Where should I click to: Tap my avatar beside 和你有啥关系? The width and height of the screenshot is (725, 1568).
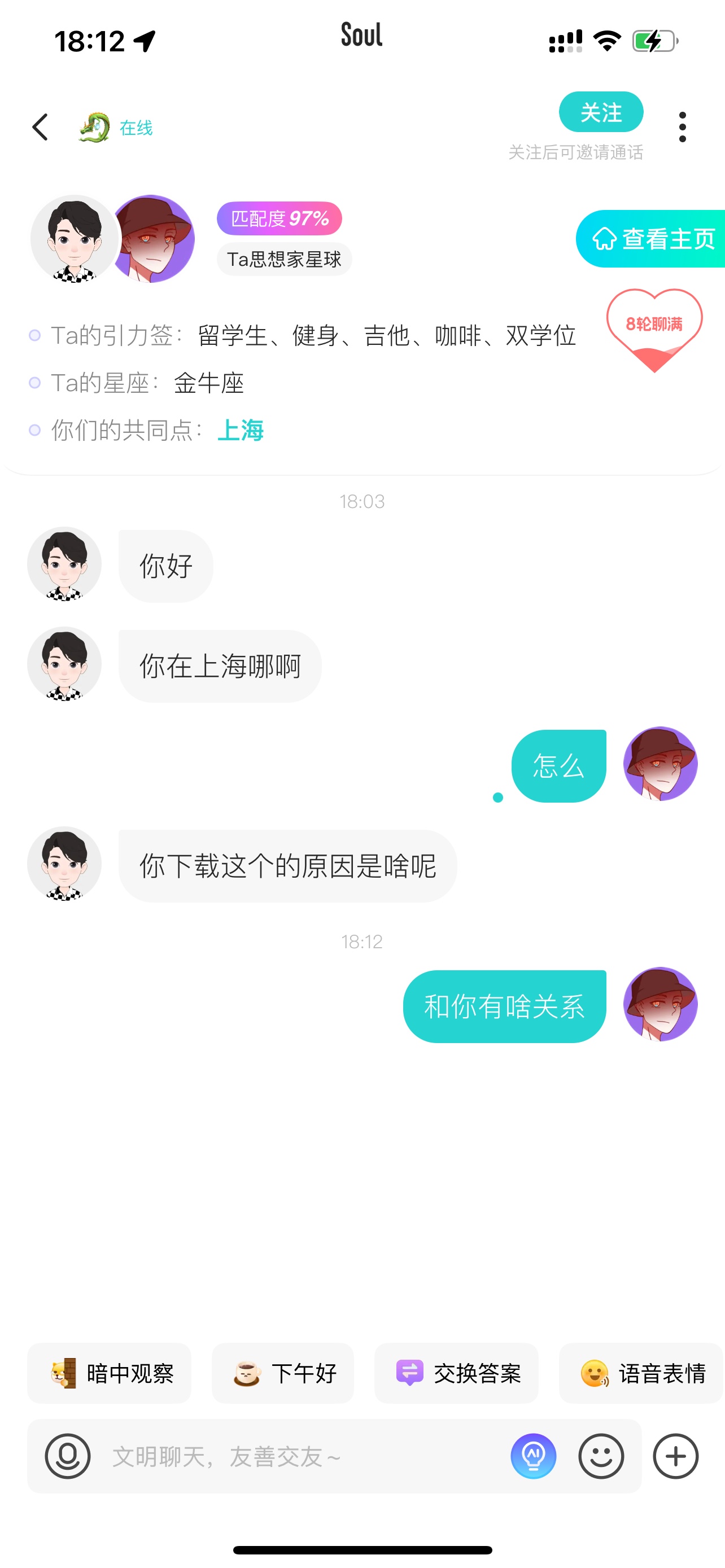point(661,1005)
